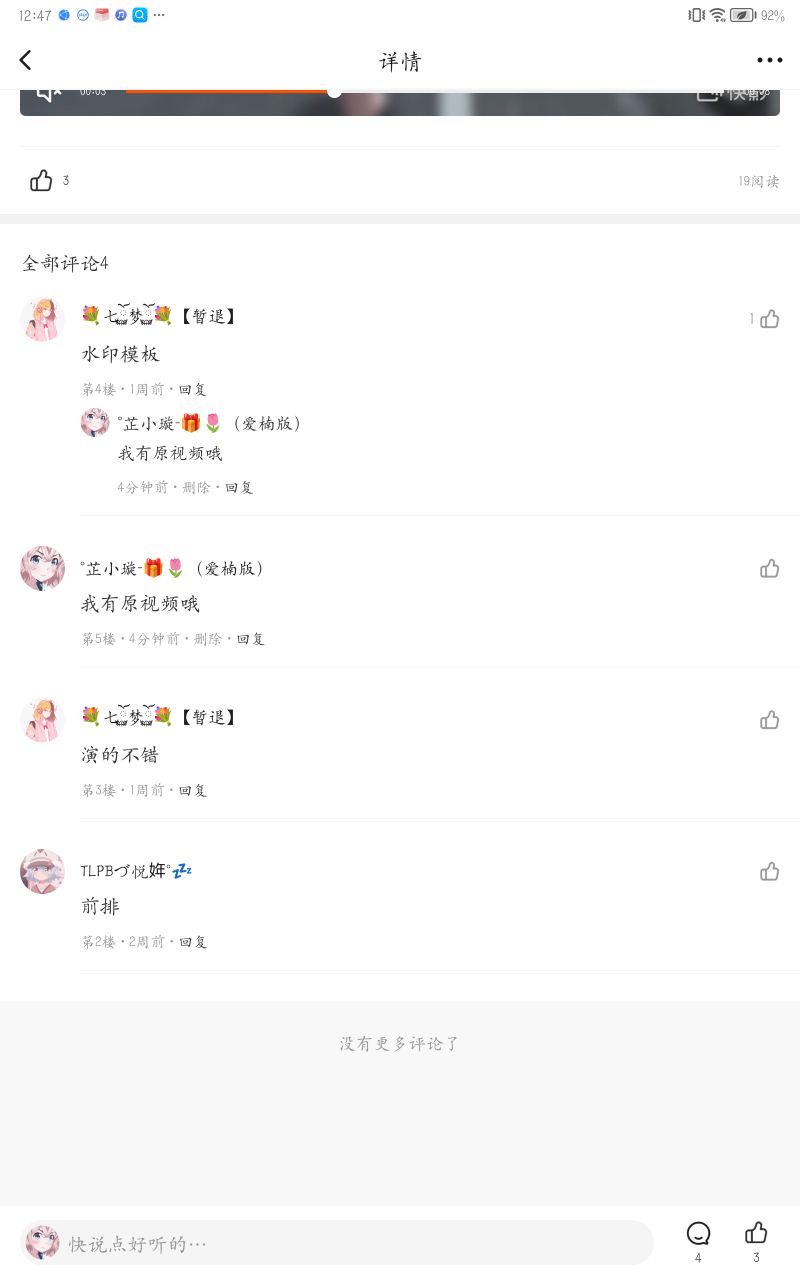Reply to the 水印模板 comment (4楼)
Viewport: 800px width, 1280px height.
coord(193,389)
